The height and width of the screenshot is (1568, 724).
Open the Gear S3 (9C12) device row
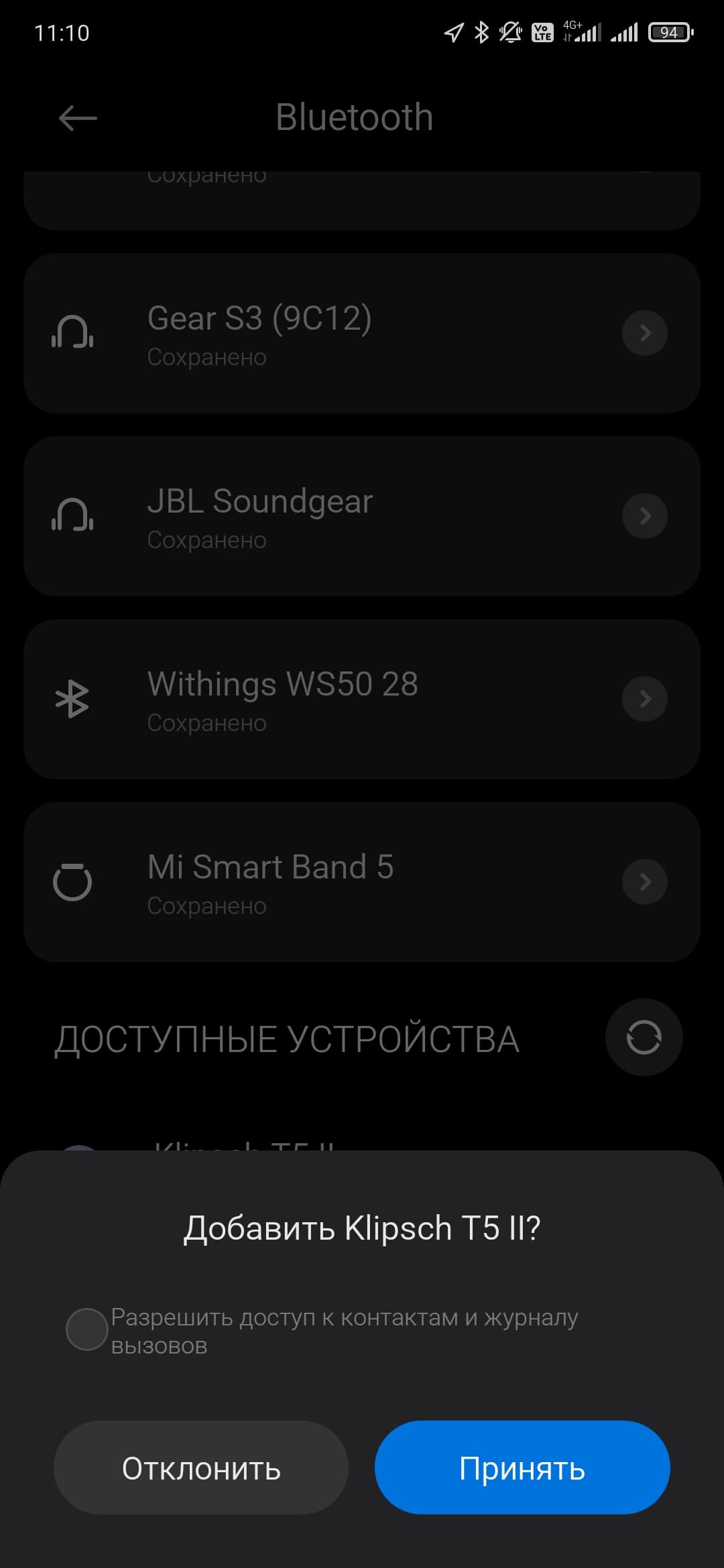click(362, 333)
